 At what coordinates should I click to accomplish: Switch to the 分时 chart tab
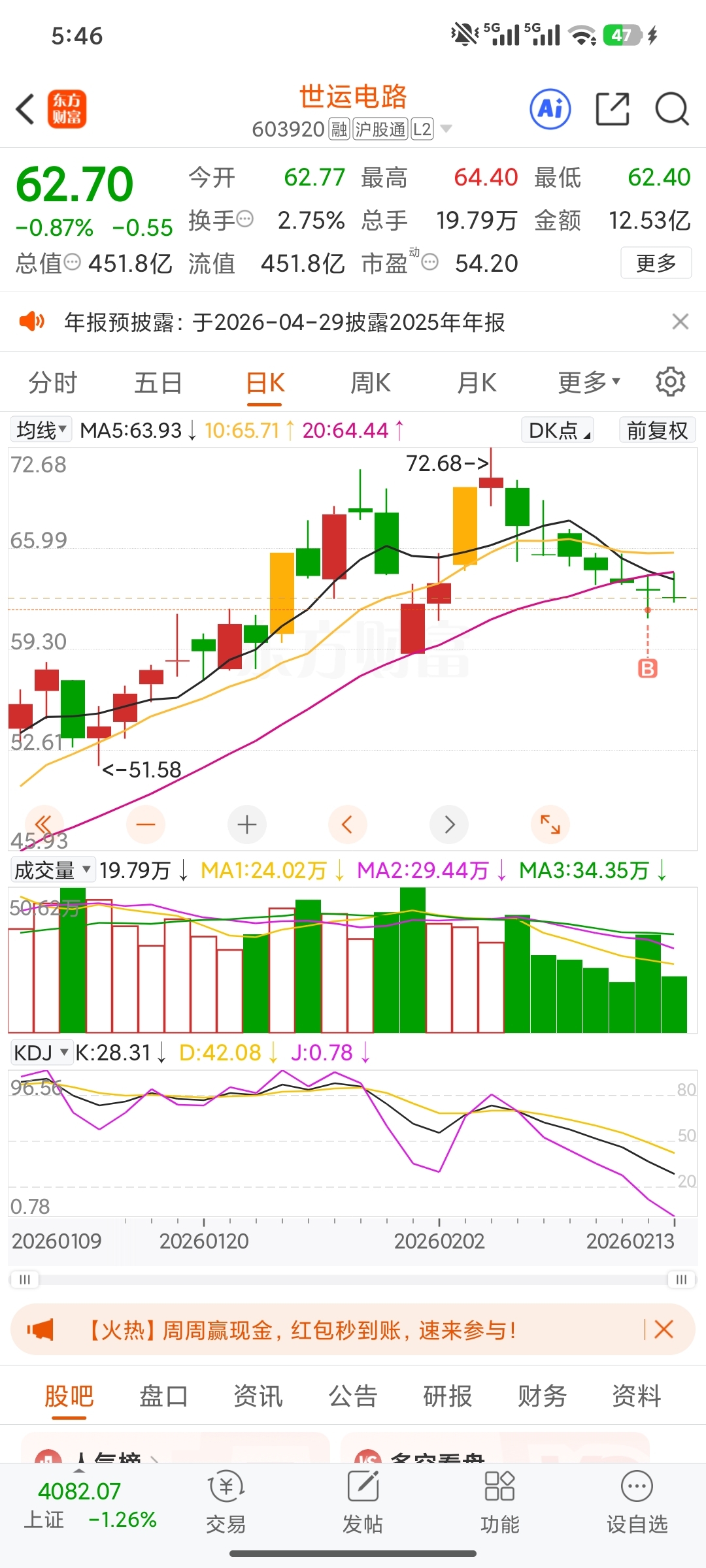click(x=53, y=383)
